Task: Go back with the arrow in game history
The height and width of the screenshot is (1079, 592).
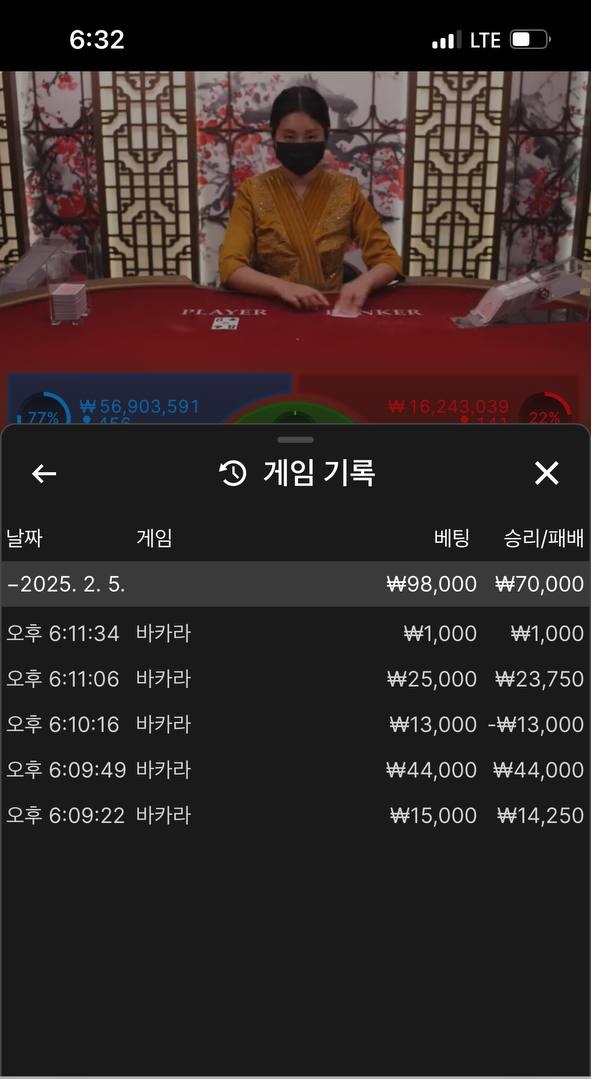Action: click(44, 473)
